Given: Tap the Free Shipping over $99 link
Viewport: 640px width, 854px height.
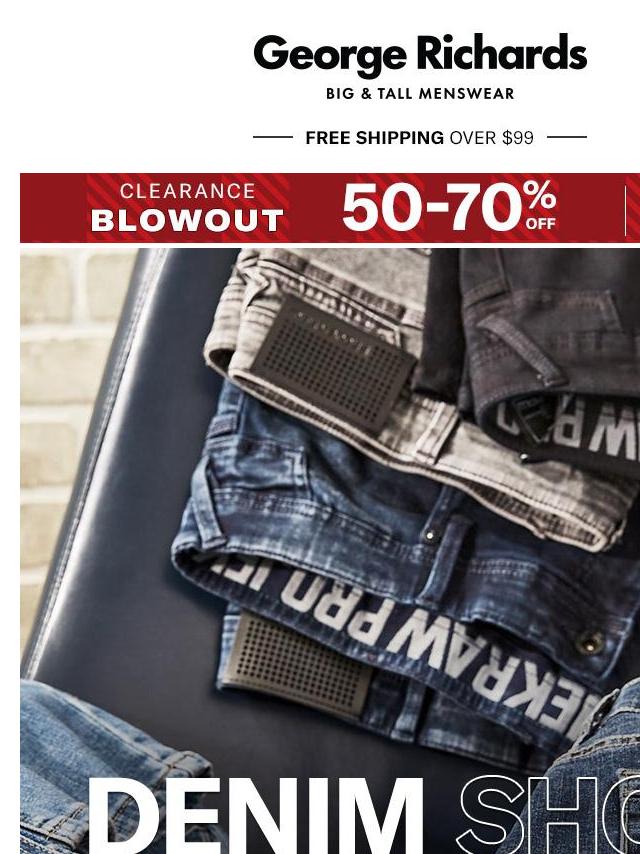Looking at the screenshot, I should 419,138.
